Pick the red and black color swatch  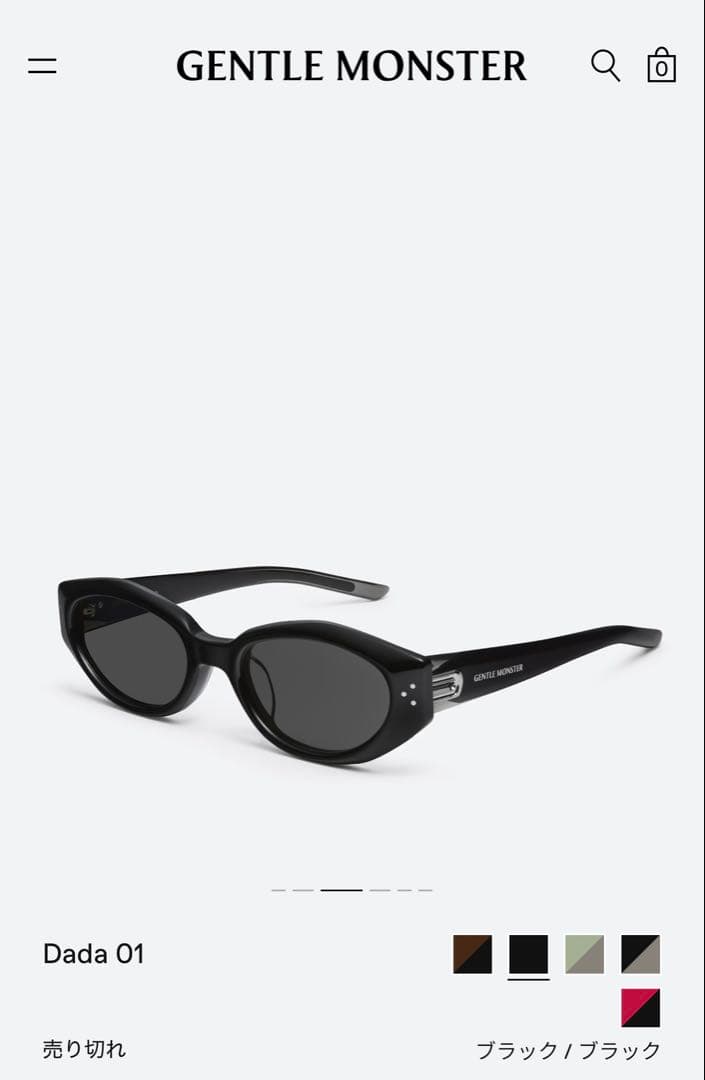(640, 1007)
